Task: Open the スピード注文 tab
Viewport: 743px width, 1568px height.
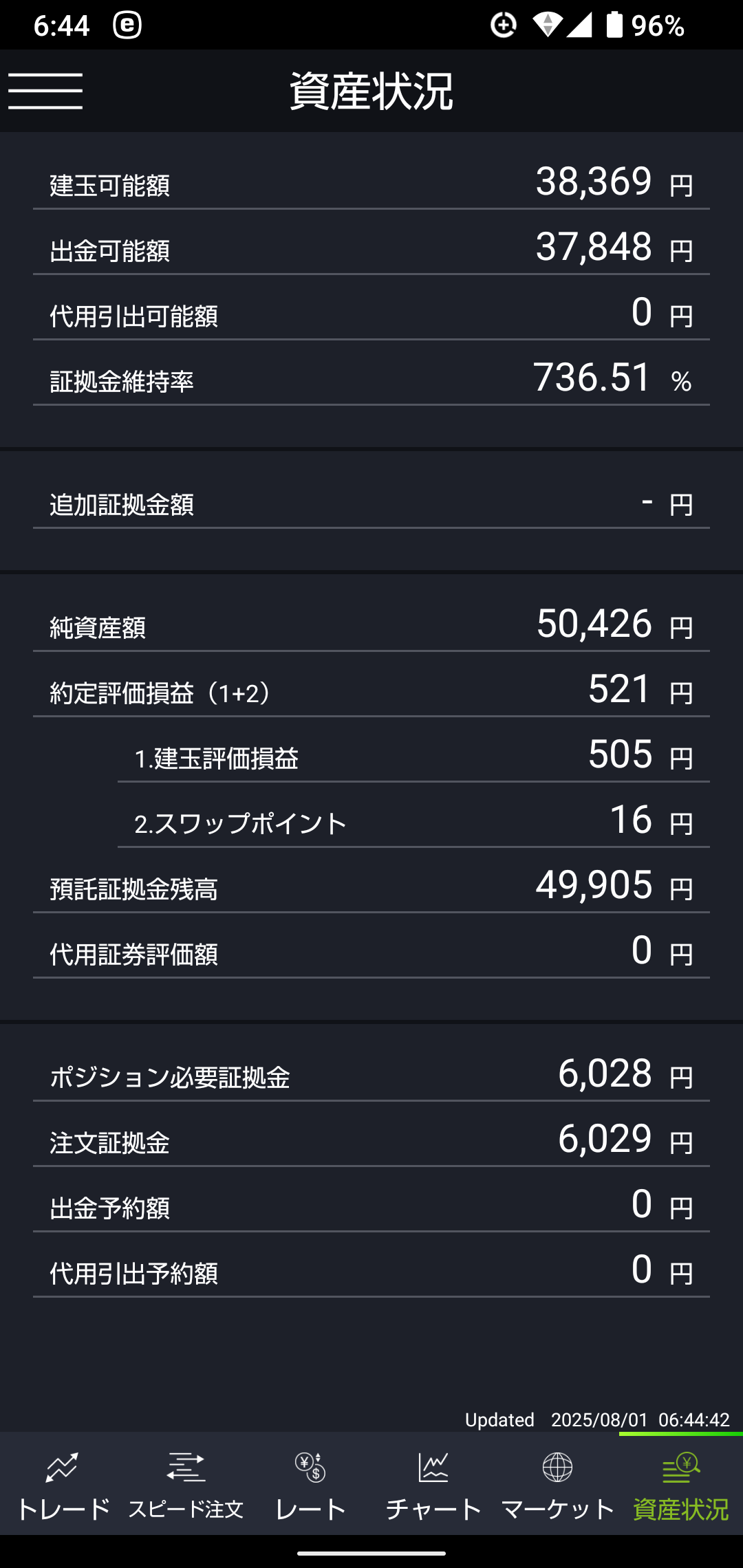Action: pos(186,1485)
